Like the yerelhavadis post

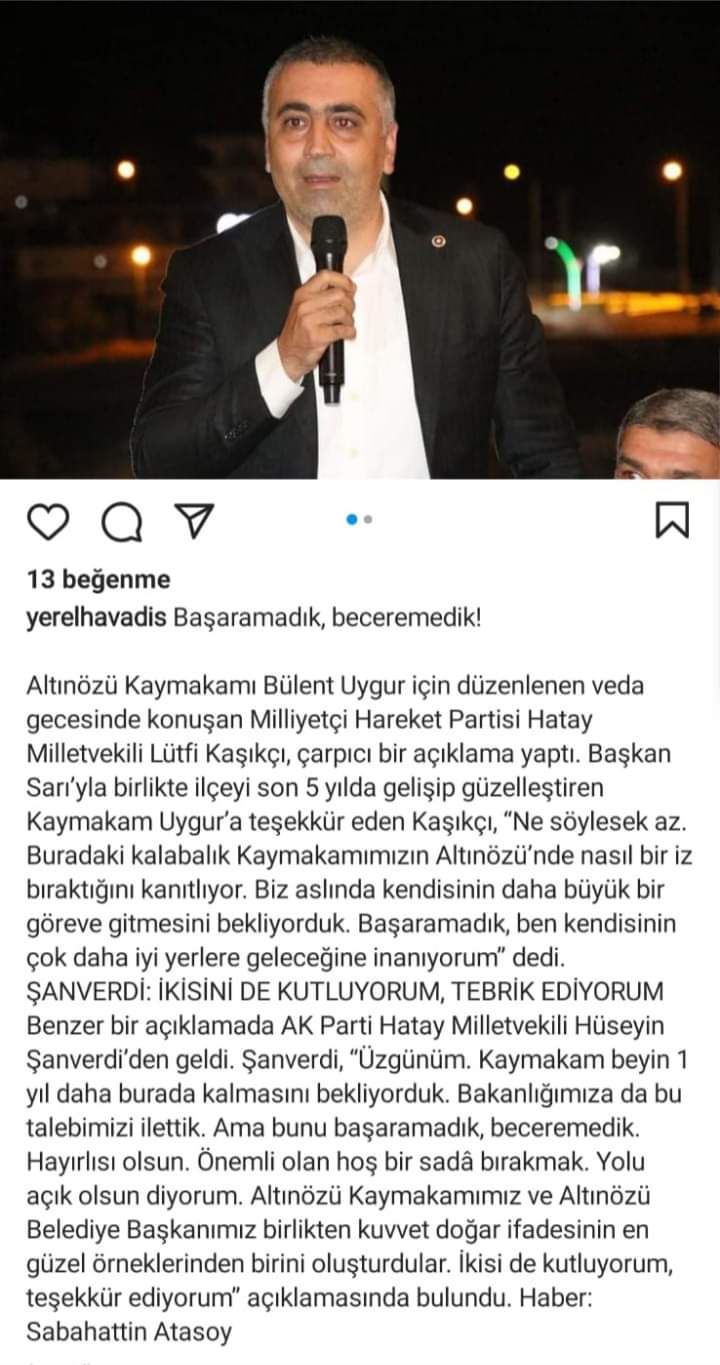[48, 521]
